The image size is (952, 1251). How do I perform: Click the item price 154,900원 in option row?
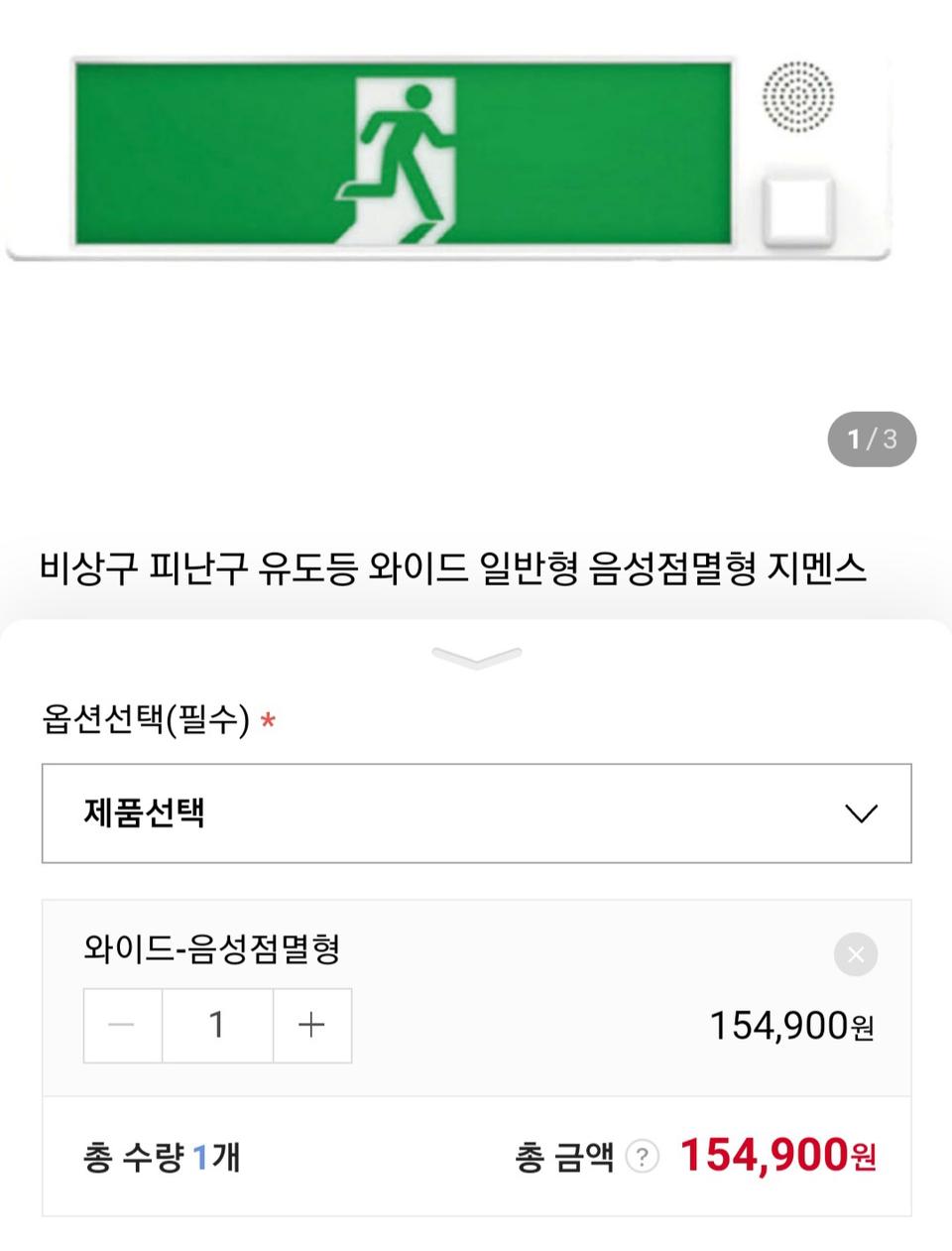pos(789,1025)
